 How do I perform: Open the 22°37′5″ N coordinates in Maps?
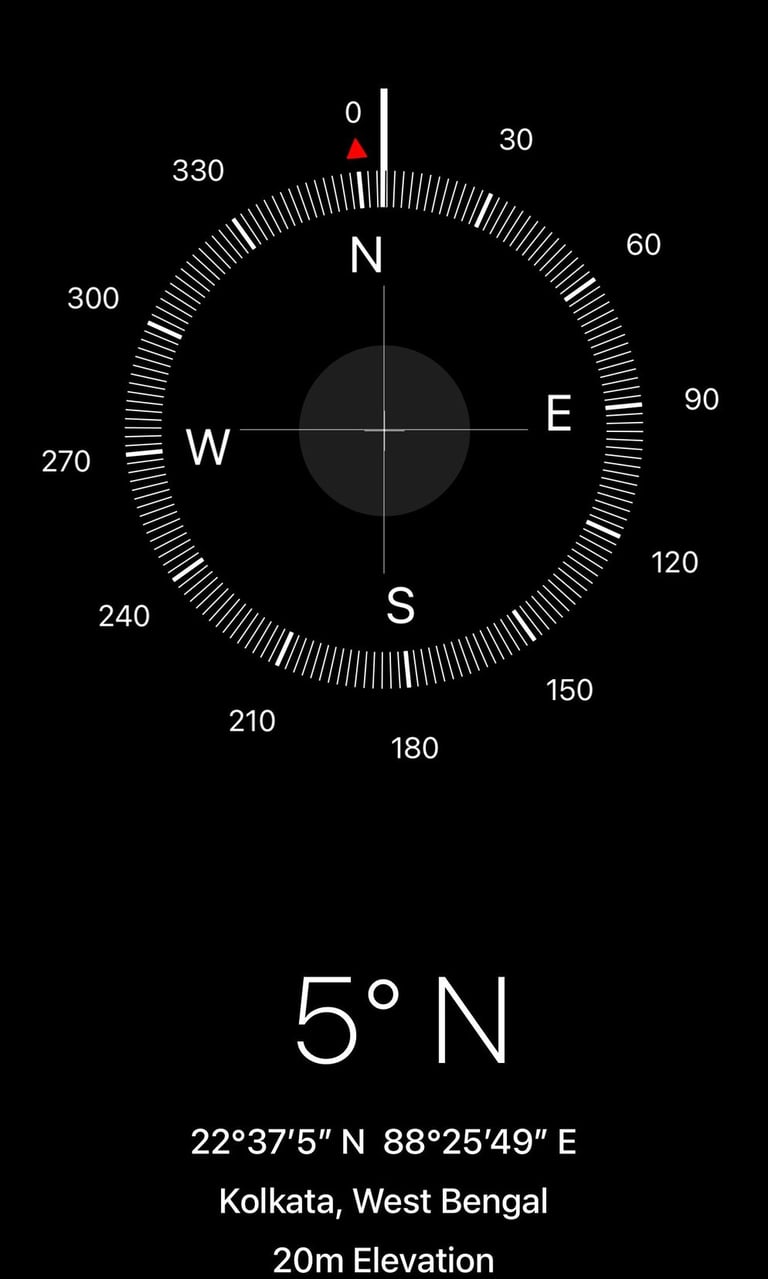click(383, 1142)
